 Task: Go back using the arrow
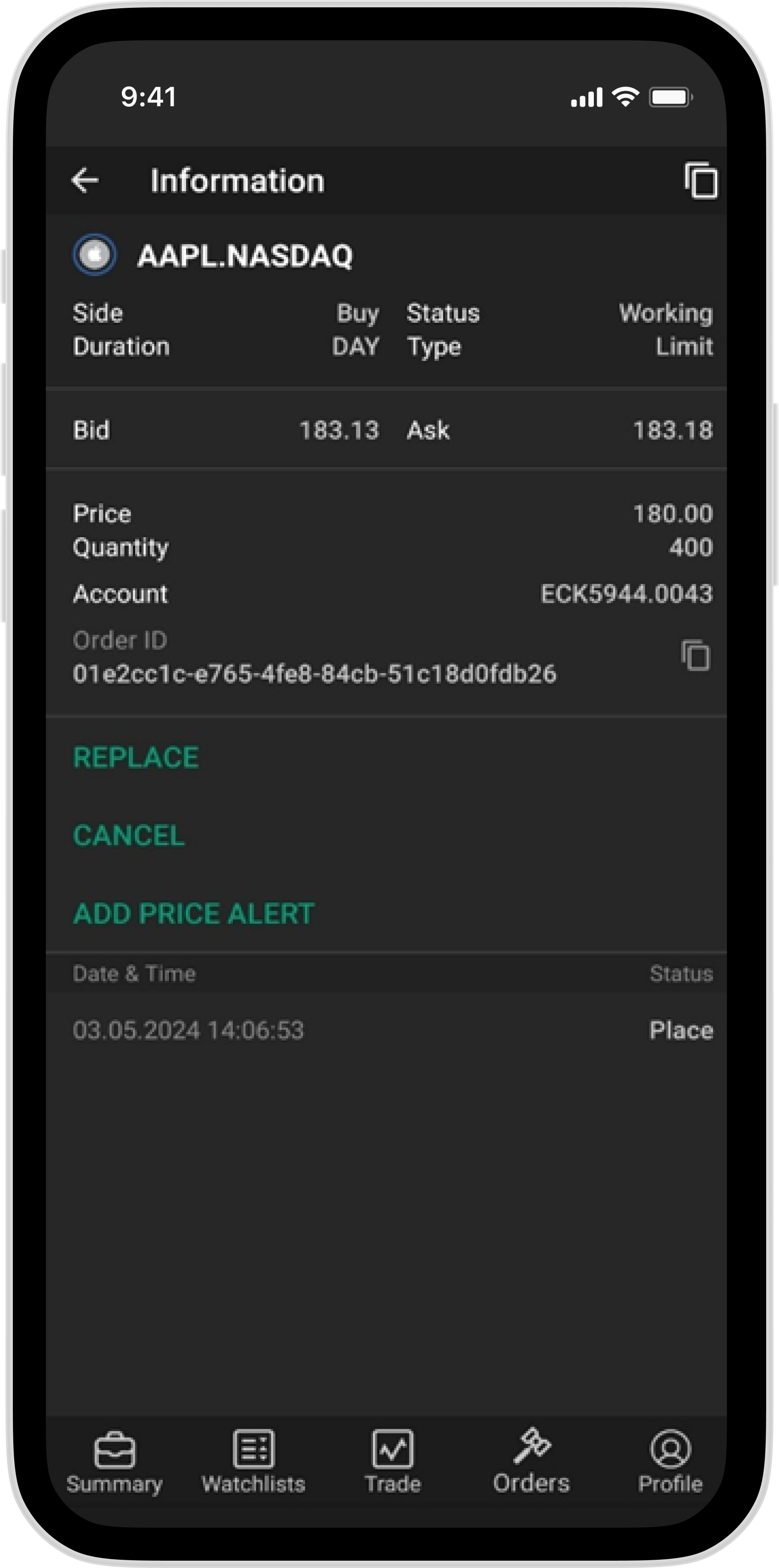coord(85,180)
